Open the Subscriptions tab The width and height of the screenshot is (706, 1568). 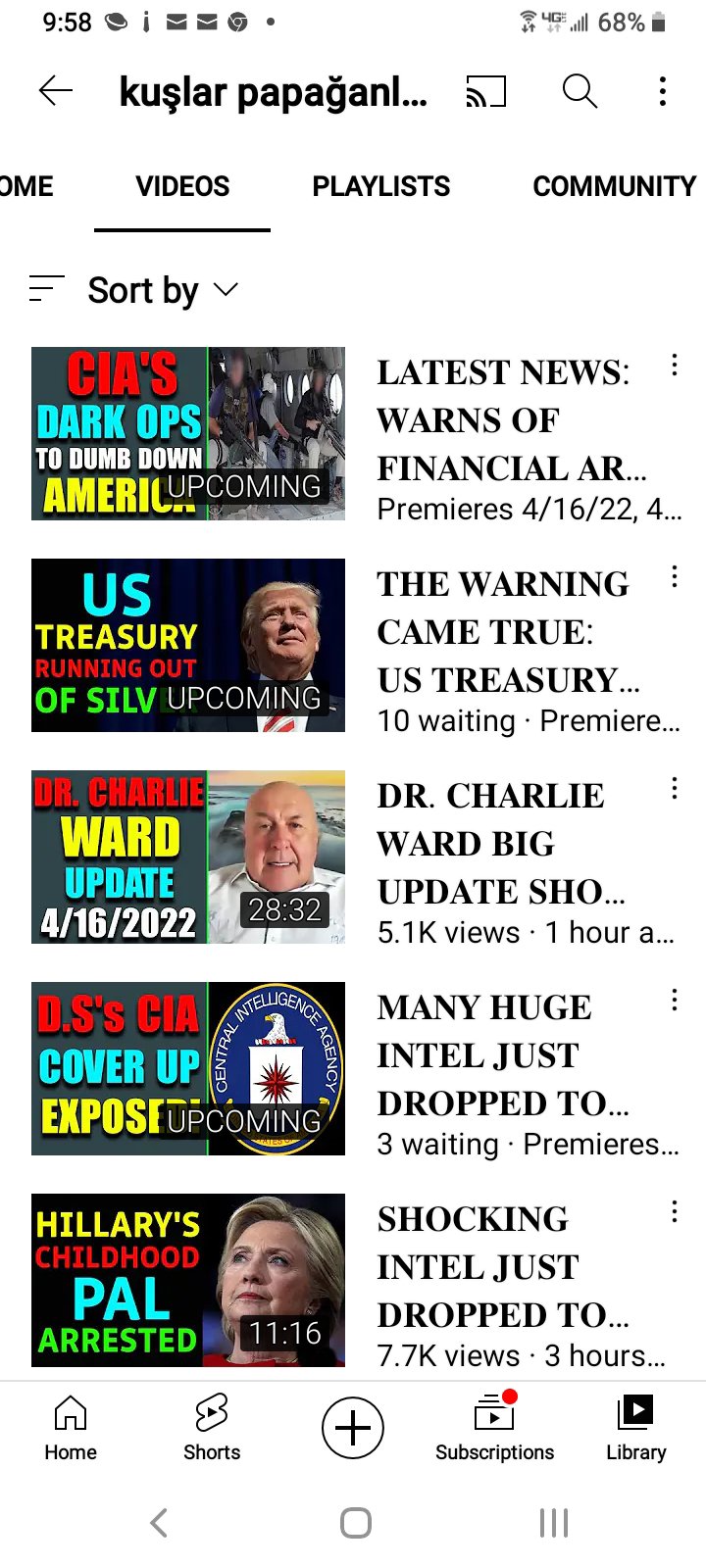494,1427
